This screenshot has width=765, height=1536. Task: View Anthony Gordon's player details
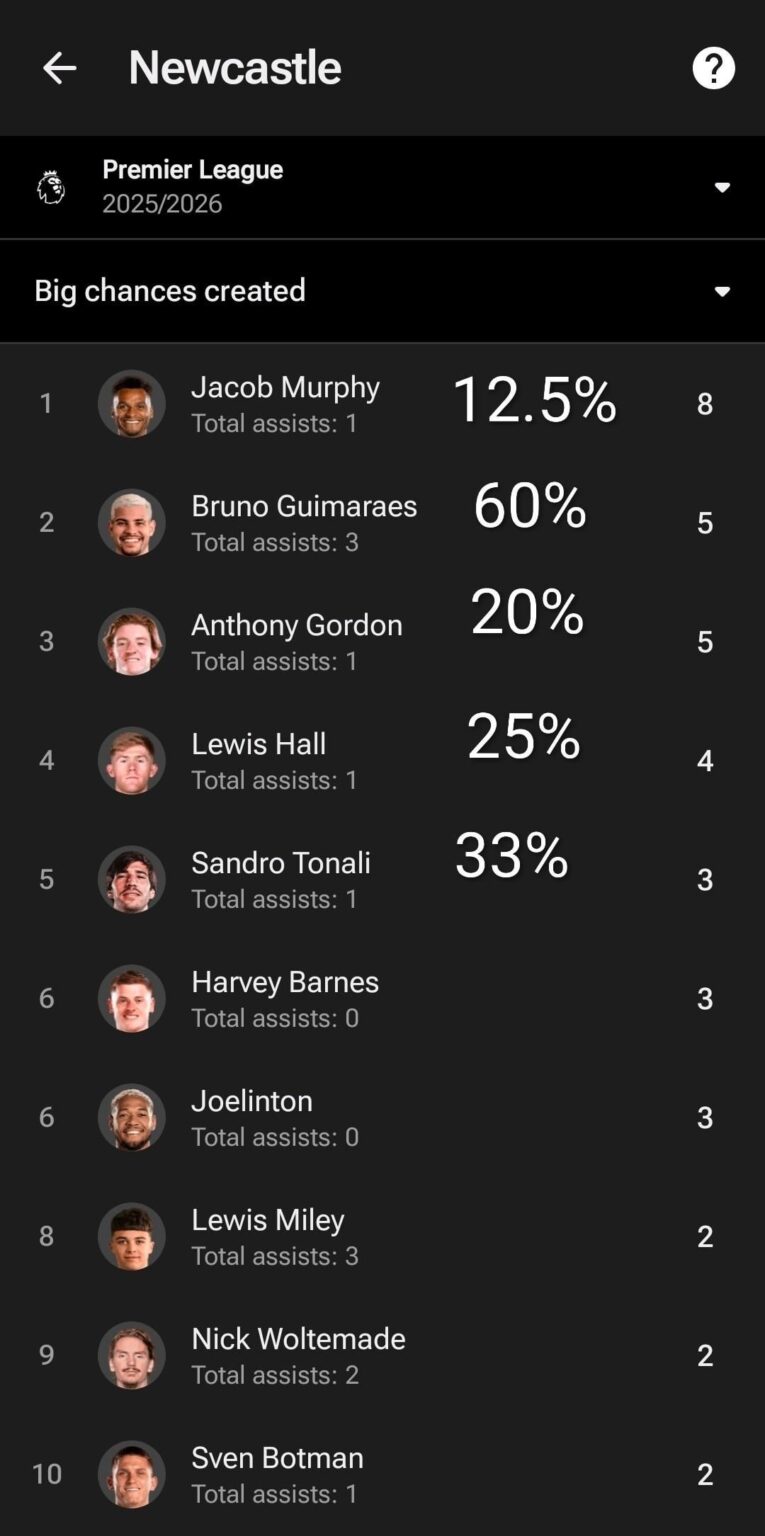(296, 641)
